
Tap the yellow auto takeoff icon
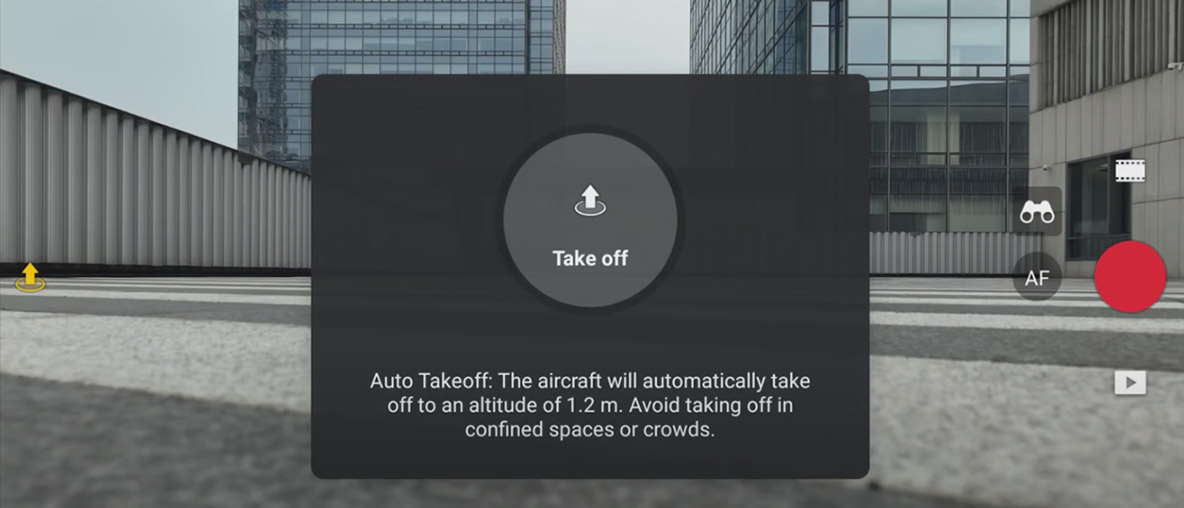pos(30,277)
